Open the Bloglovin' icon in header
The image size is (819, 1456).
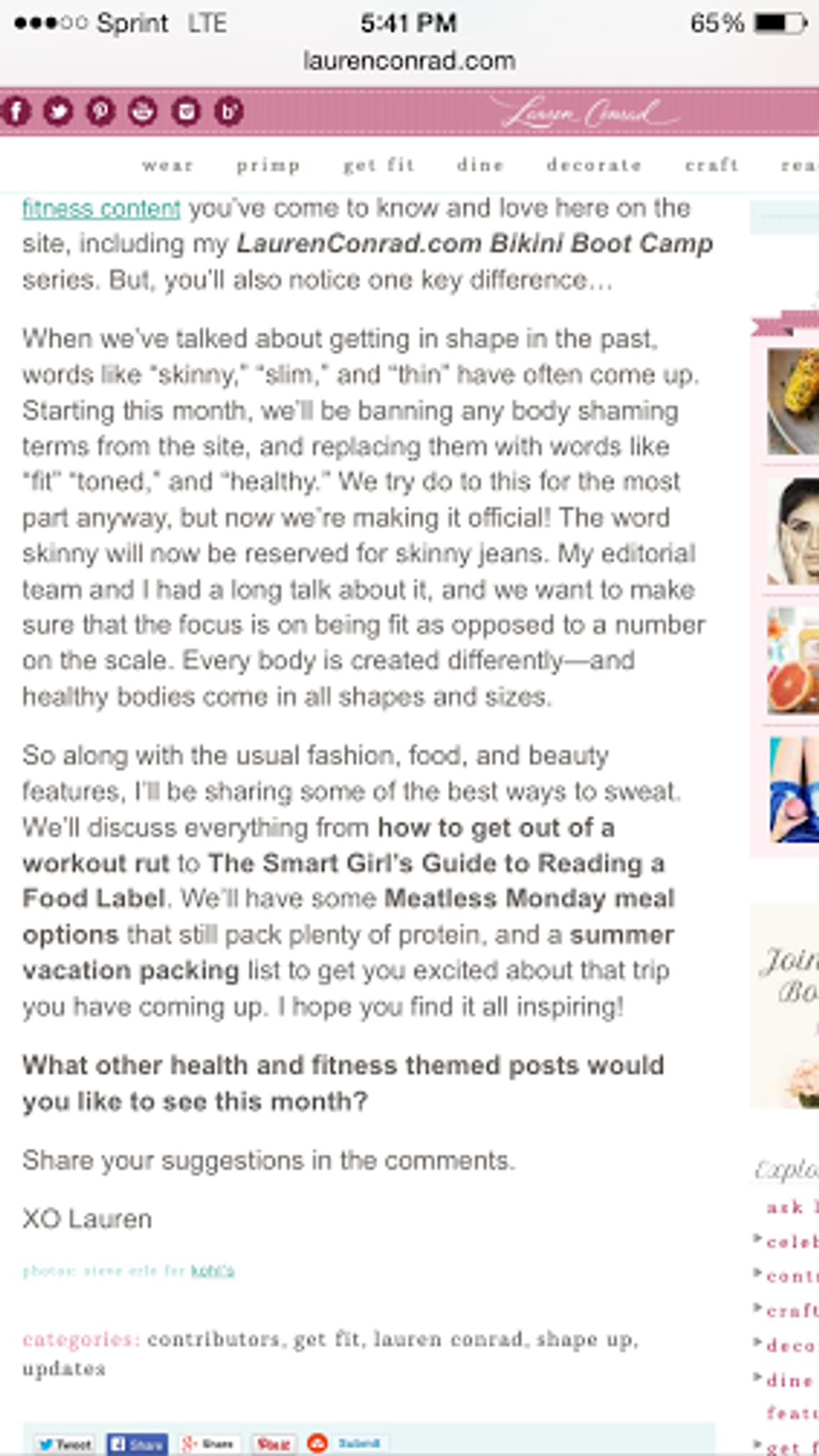pos(228,110)
